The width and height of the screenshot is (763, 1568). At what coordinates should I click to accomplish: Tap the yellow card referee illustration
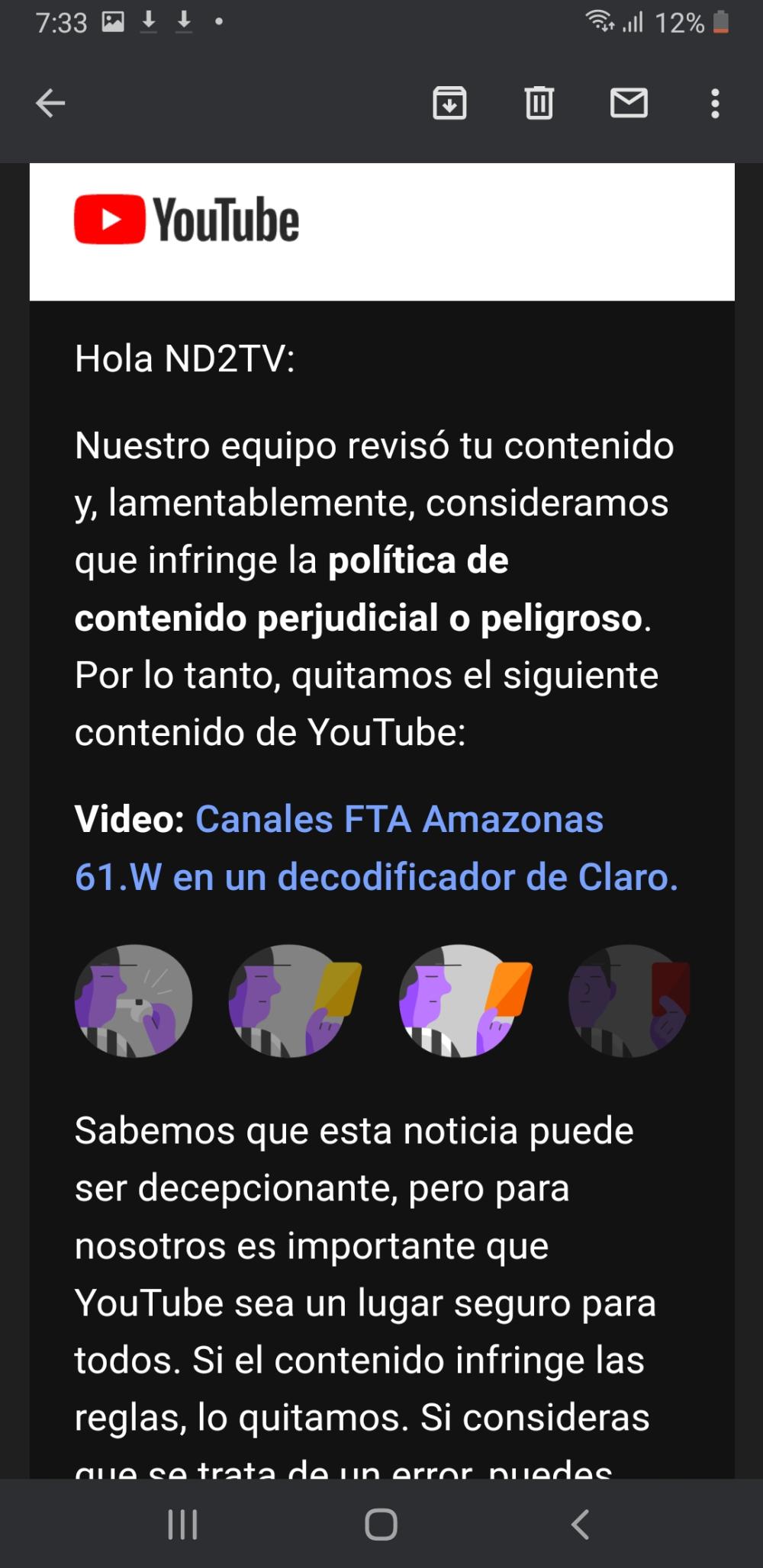coord(298,1001)
